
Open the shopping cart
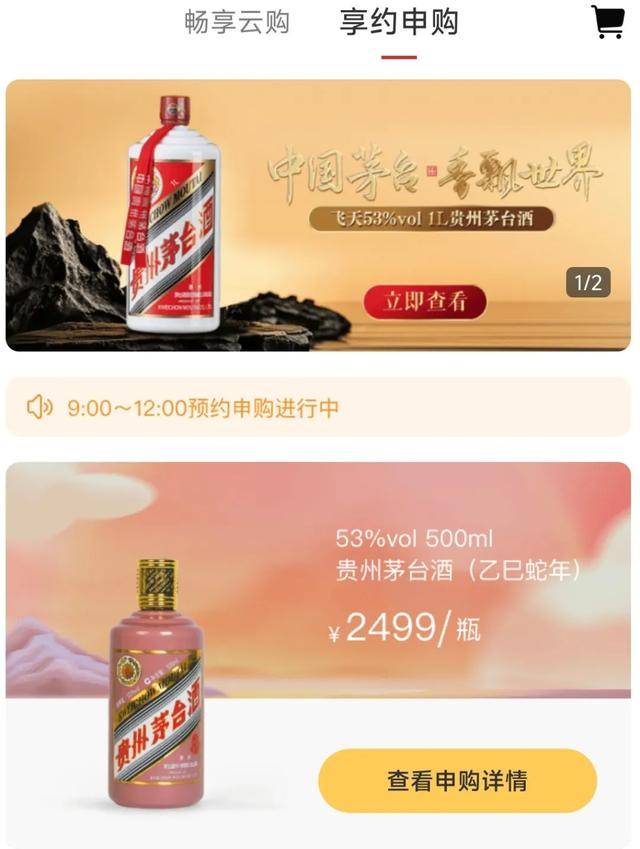pos(608,22)
